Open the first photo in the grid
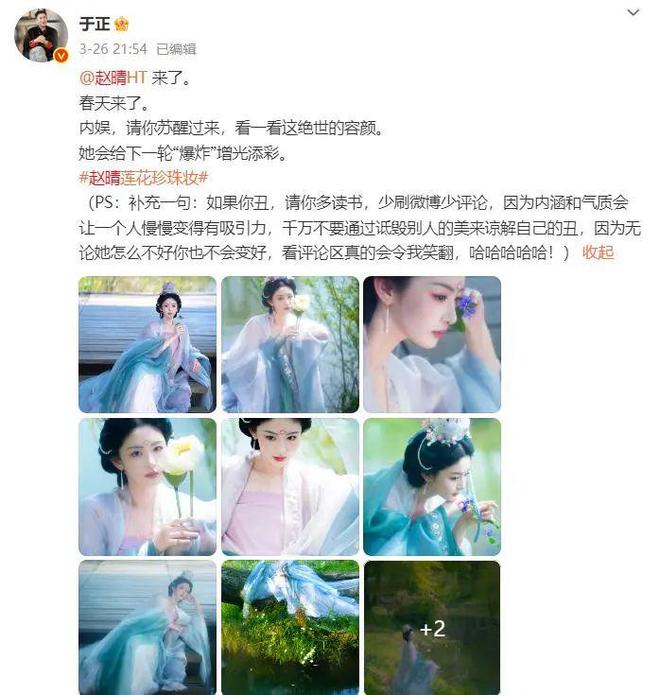Viewport: 660px width, 695px height. 147,344
